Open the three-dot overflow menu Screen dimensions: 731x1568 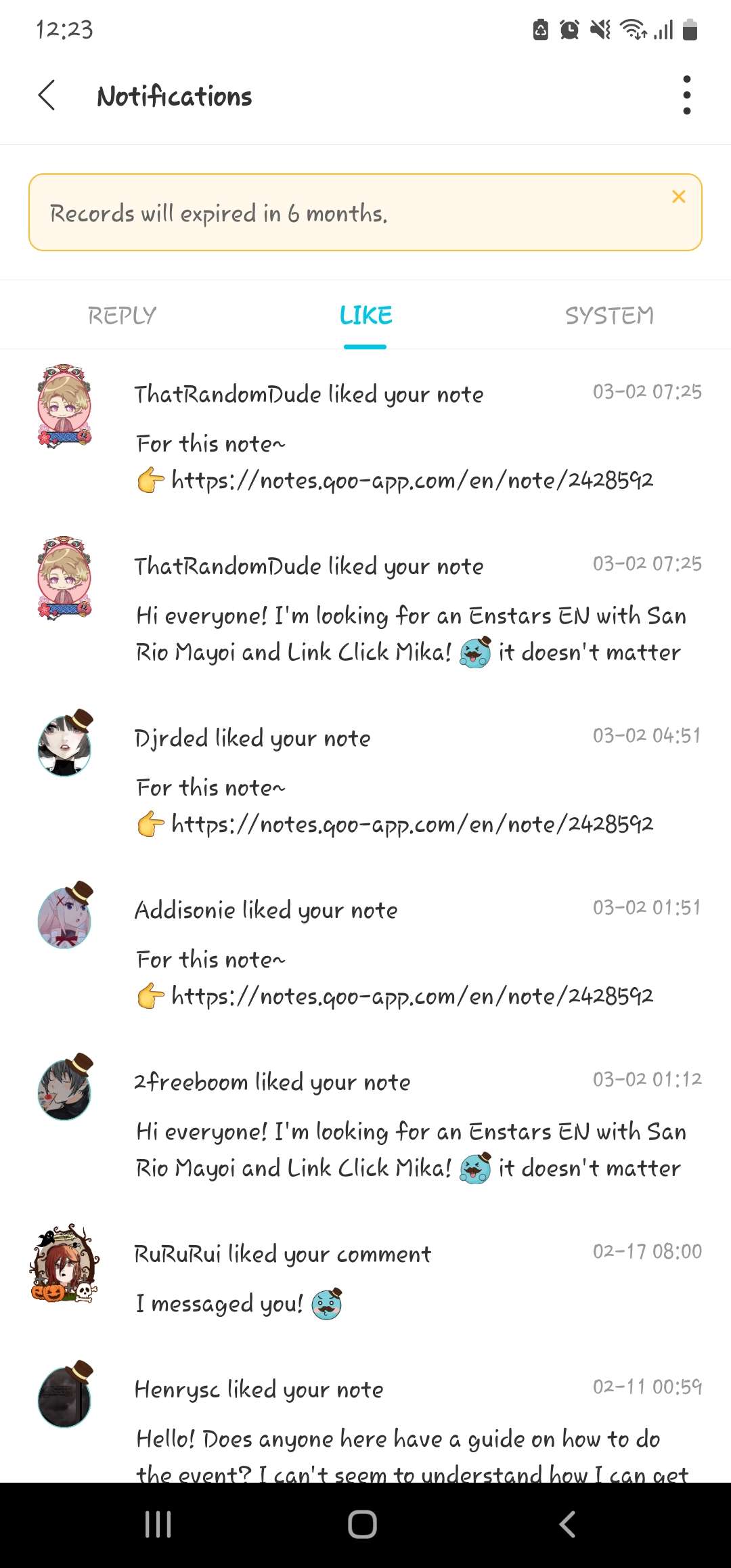[x=686, y=95]
